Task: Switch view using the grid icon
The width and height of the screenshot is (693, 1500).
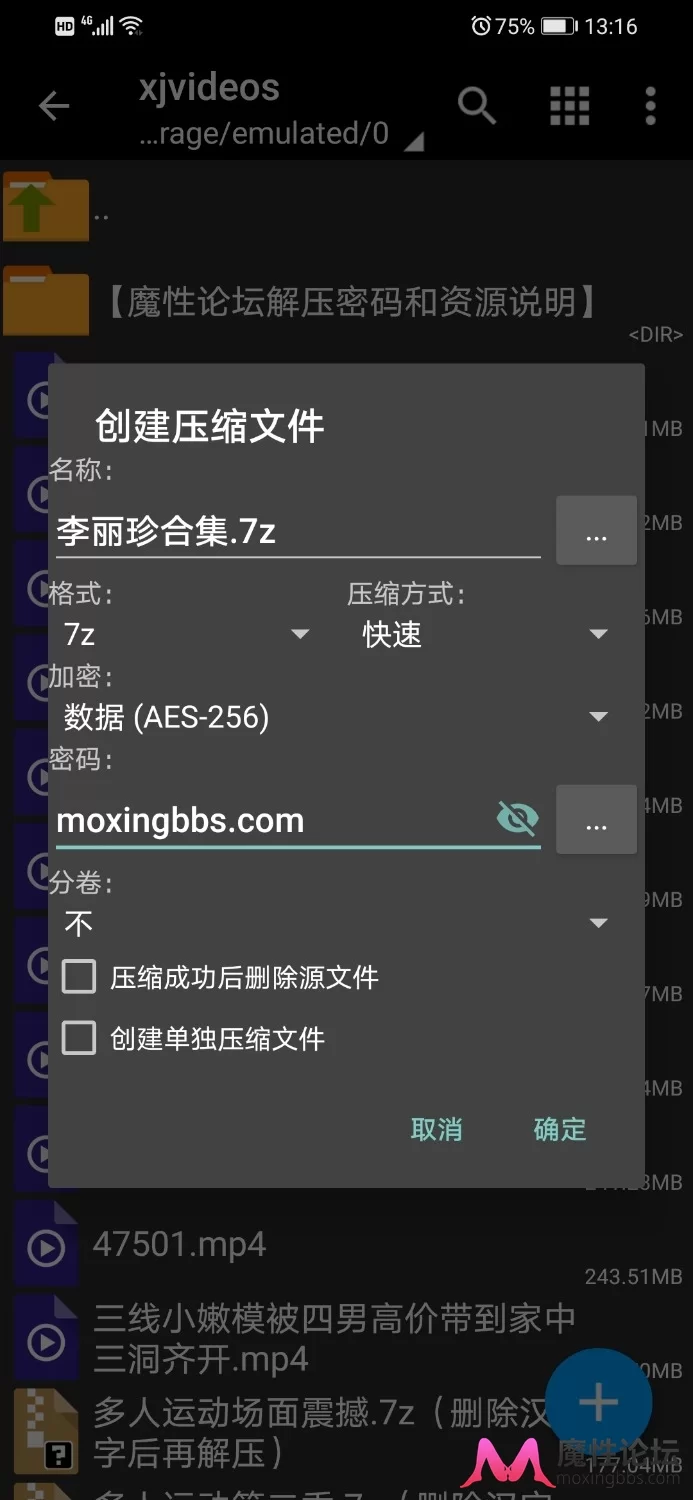Action: (x=569, y=105)
